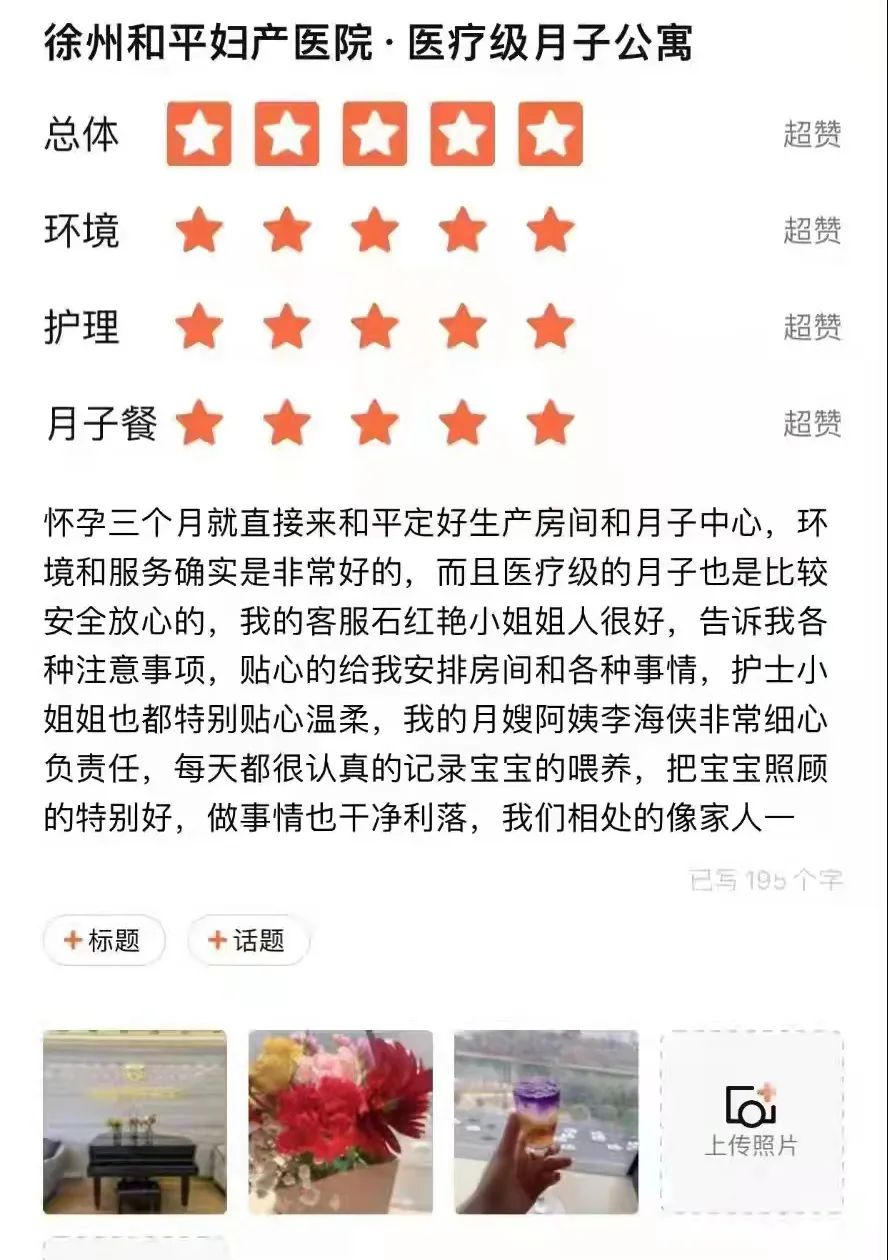This screenshot has height=1260, width=888.
Task: Edit the review text about 和平 月子中心
Action: (x=436, y=670)
